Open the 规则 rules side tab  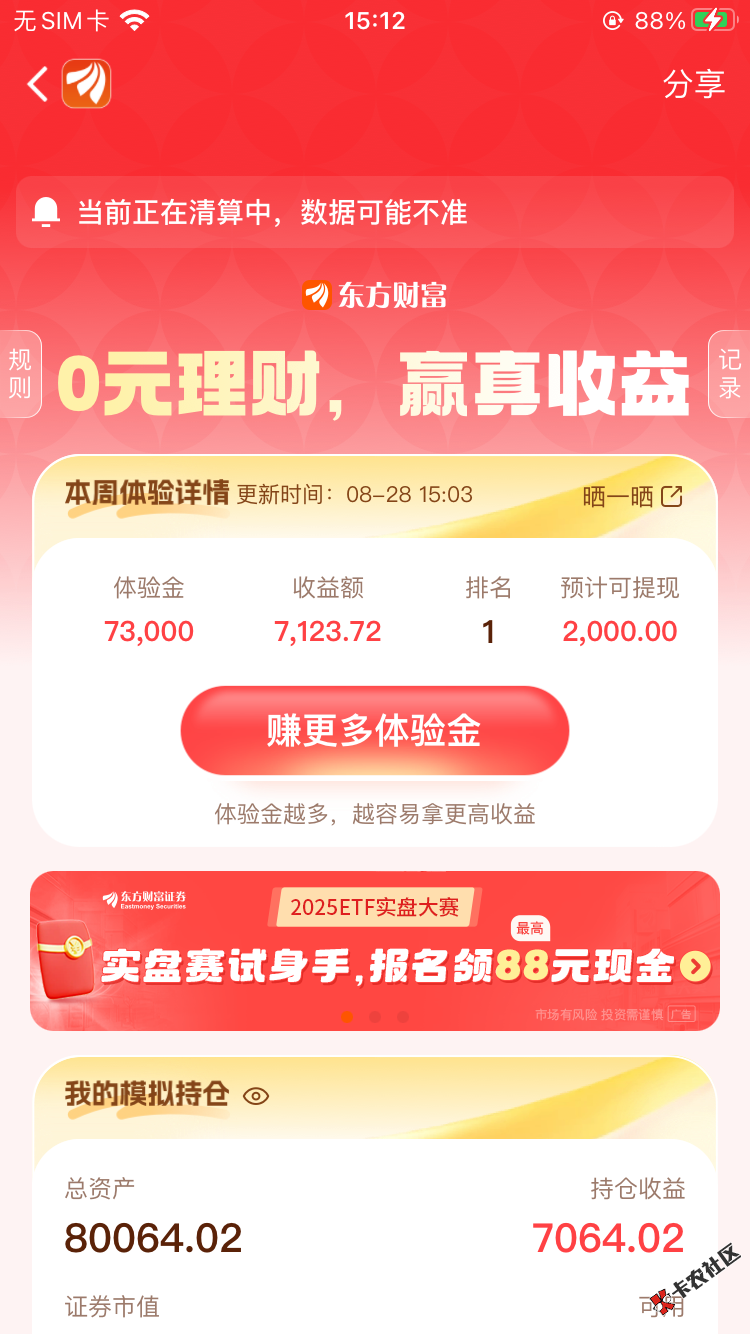click(x=21, y=374)
